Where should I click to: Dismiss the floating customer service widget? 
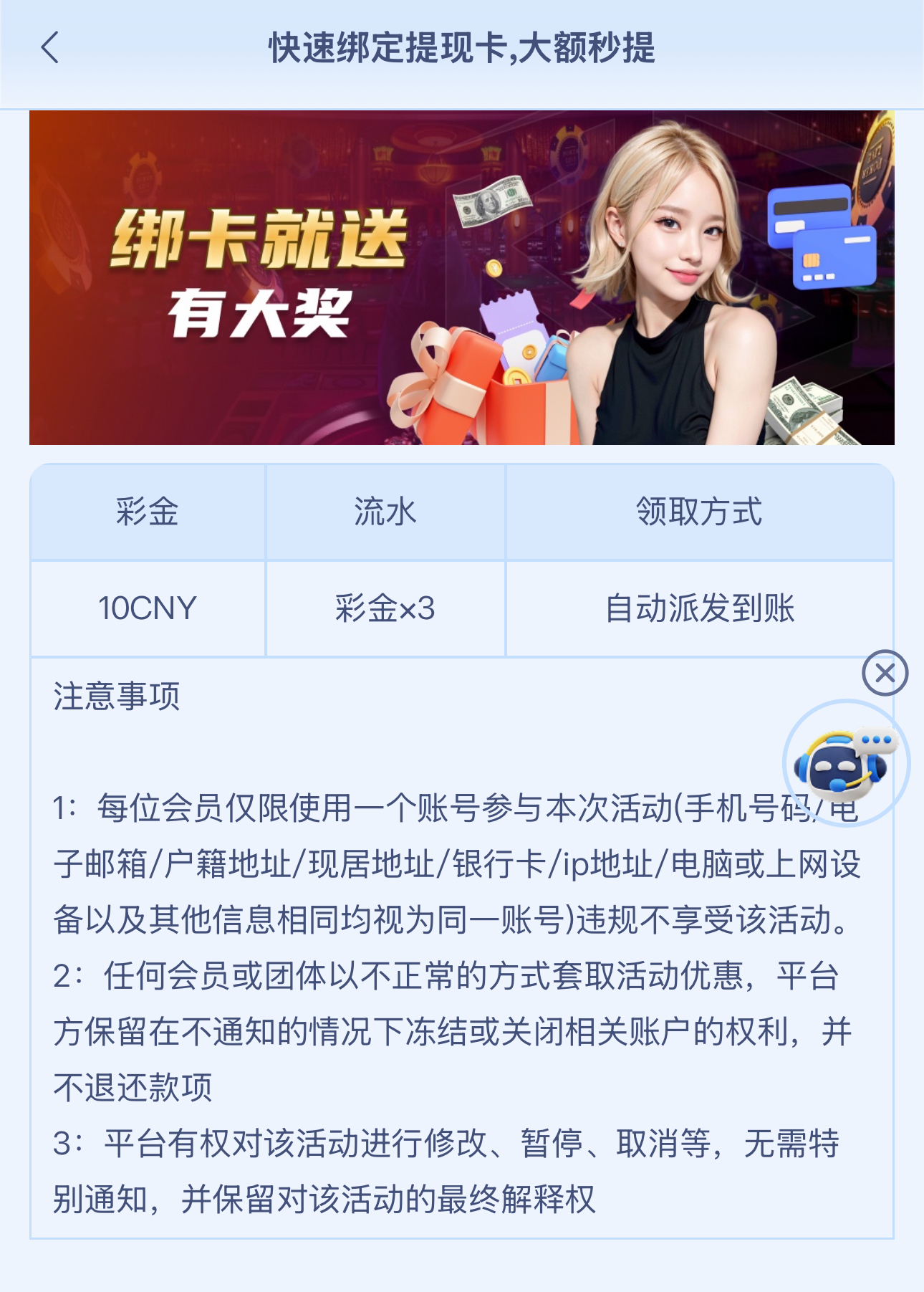885,673
